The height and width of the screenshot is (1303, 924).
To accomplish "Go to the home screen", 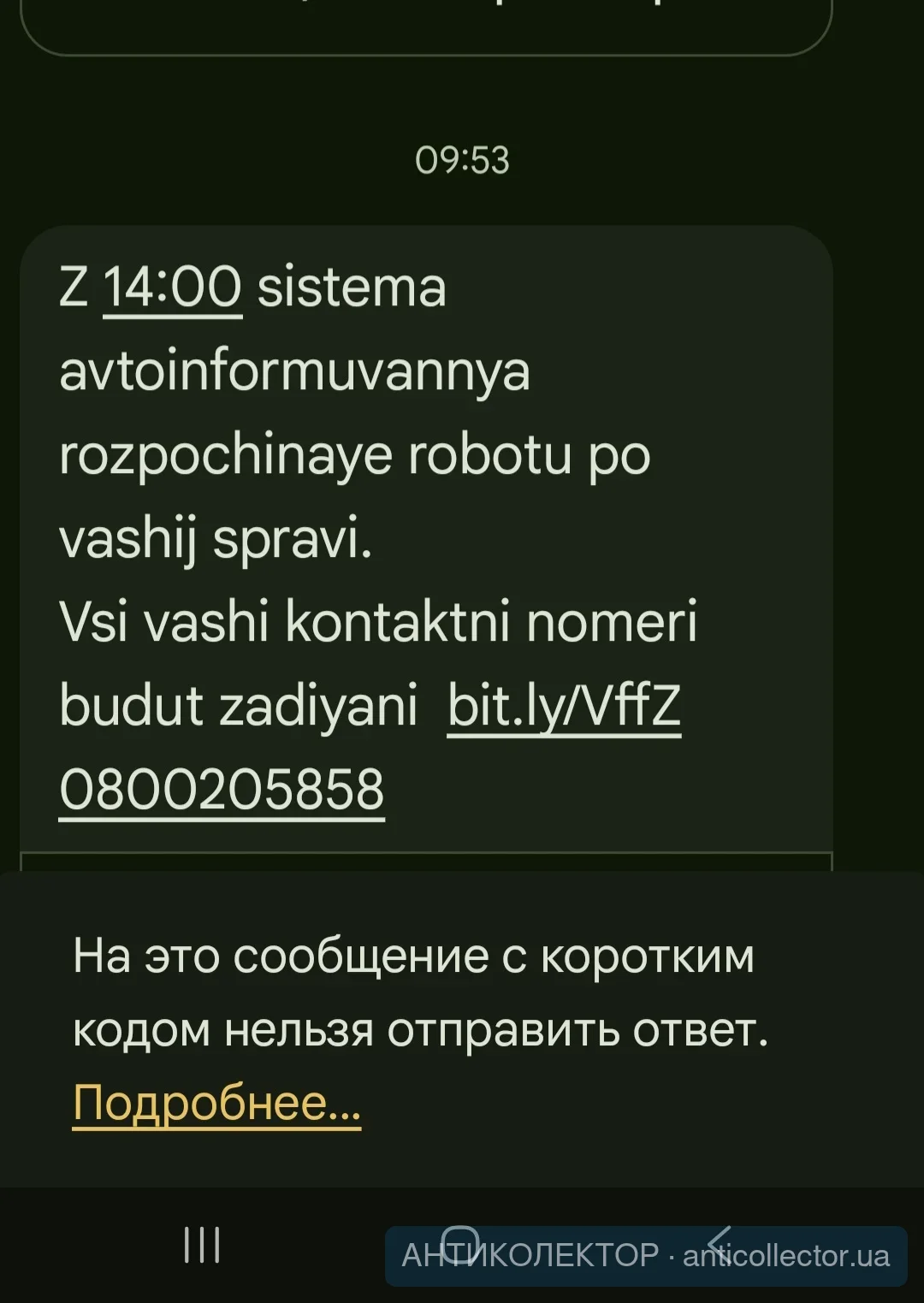I will coord(460,1242).
